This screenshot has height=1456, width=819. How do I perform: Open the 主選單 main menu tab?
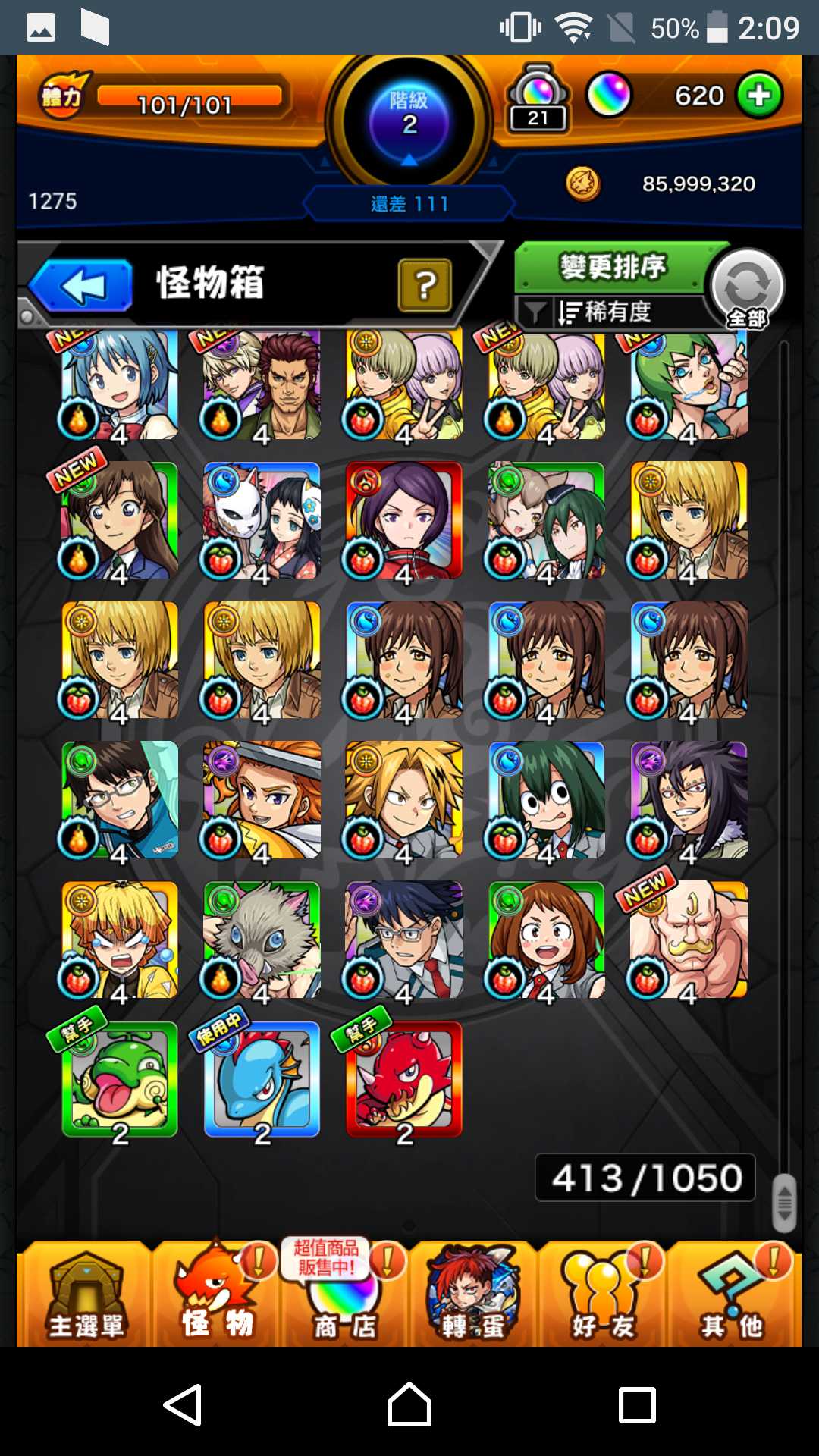click(x=85, y=1297)
